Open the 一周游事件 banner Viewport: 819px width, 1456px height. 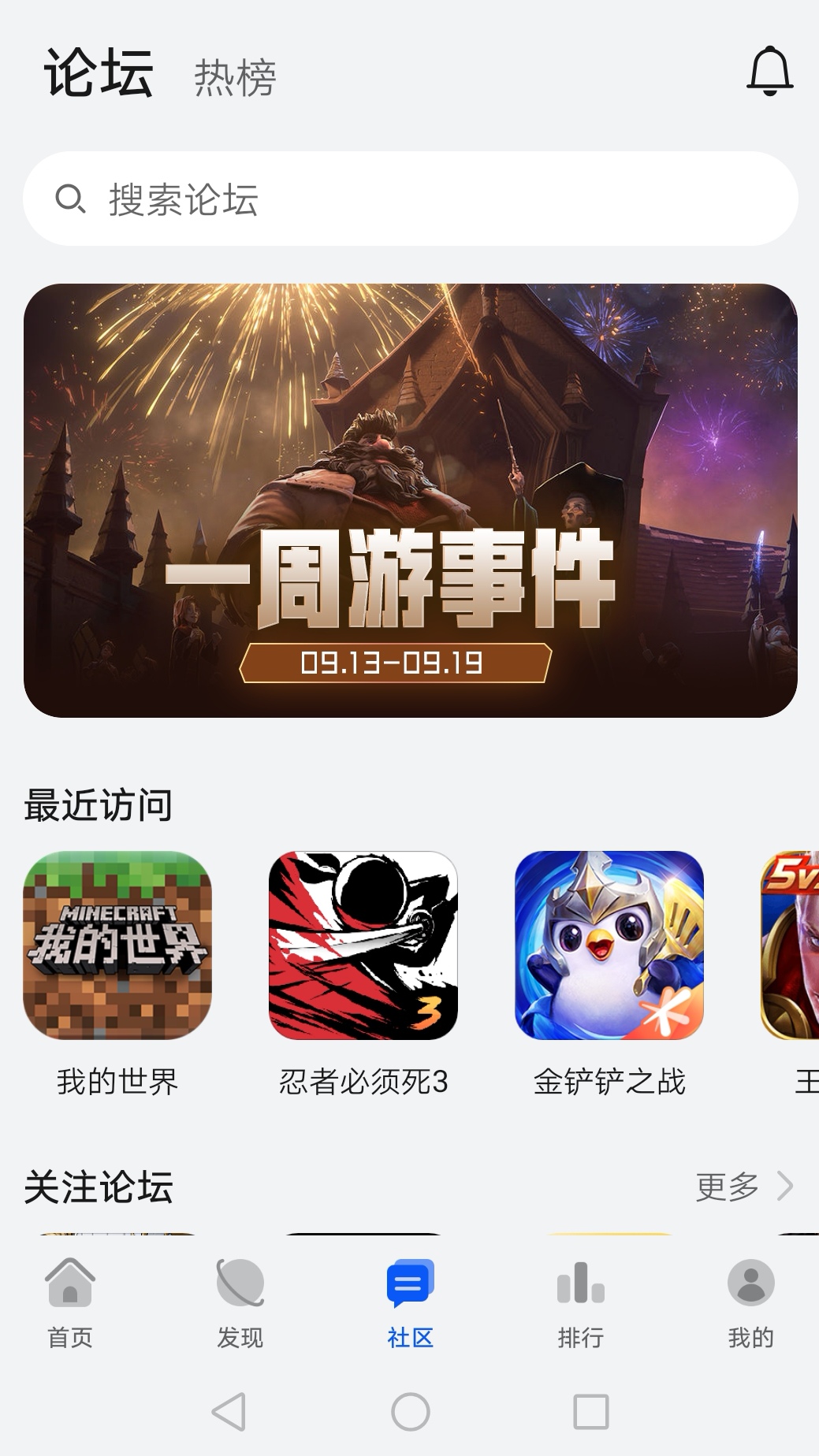point(410,500)
